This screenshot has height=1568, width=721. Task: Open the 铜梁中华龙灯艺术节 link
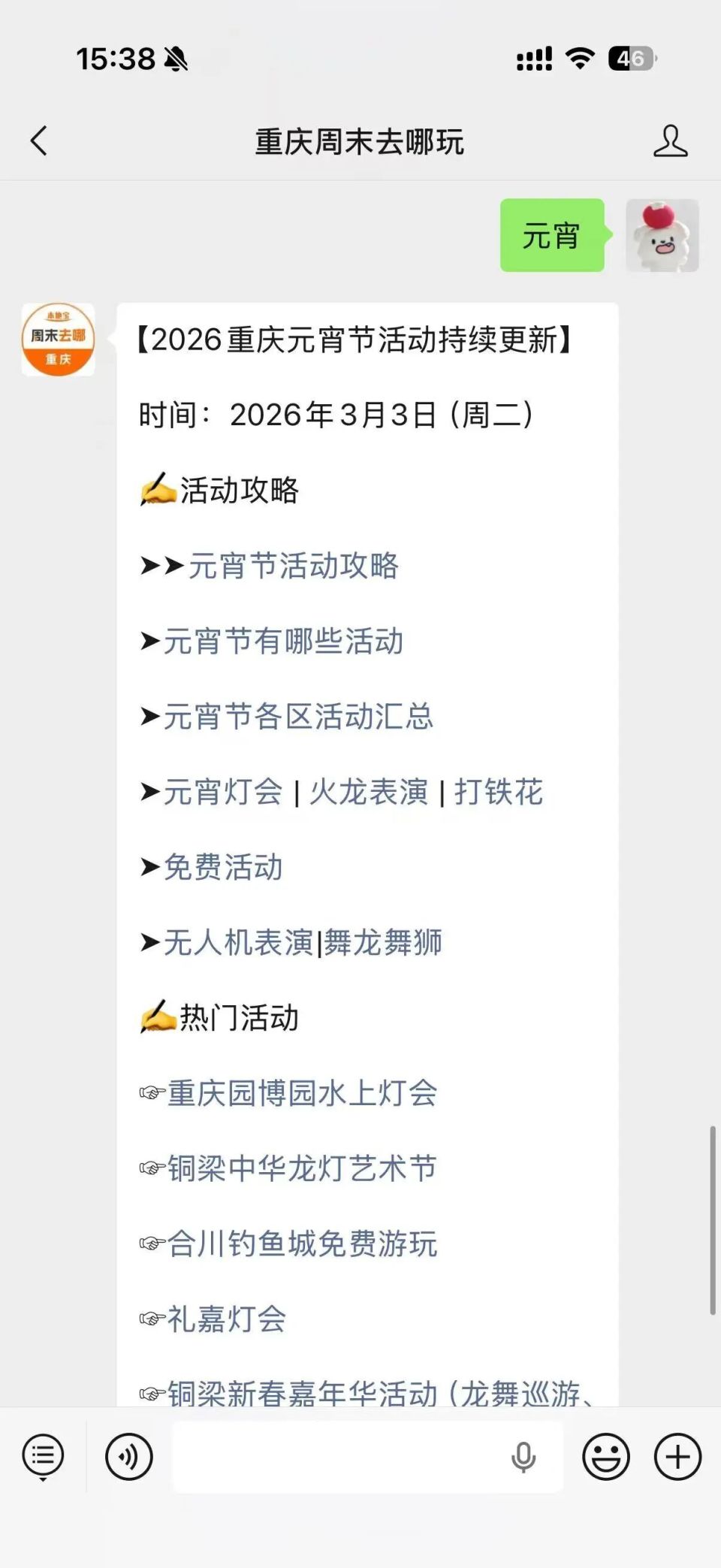300,1169
